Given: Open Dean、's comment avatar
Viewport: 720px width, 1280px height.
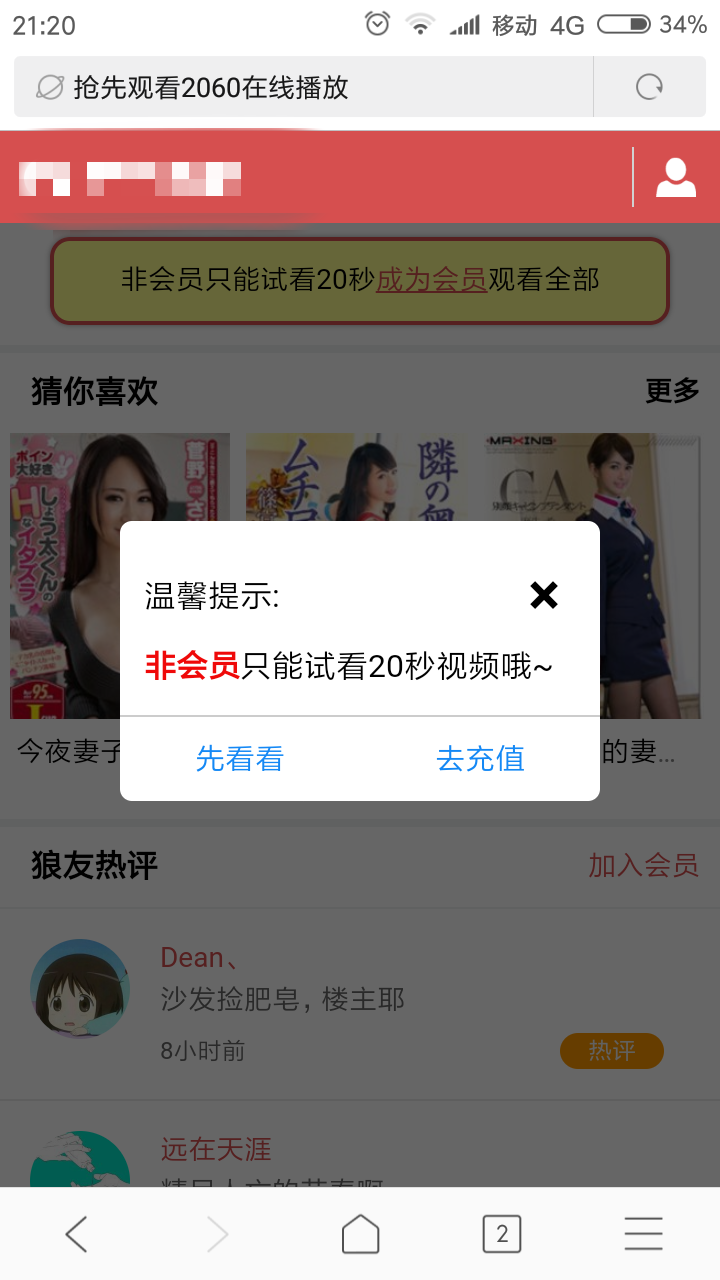Looking at the screenshot, I should click(80, 988).
